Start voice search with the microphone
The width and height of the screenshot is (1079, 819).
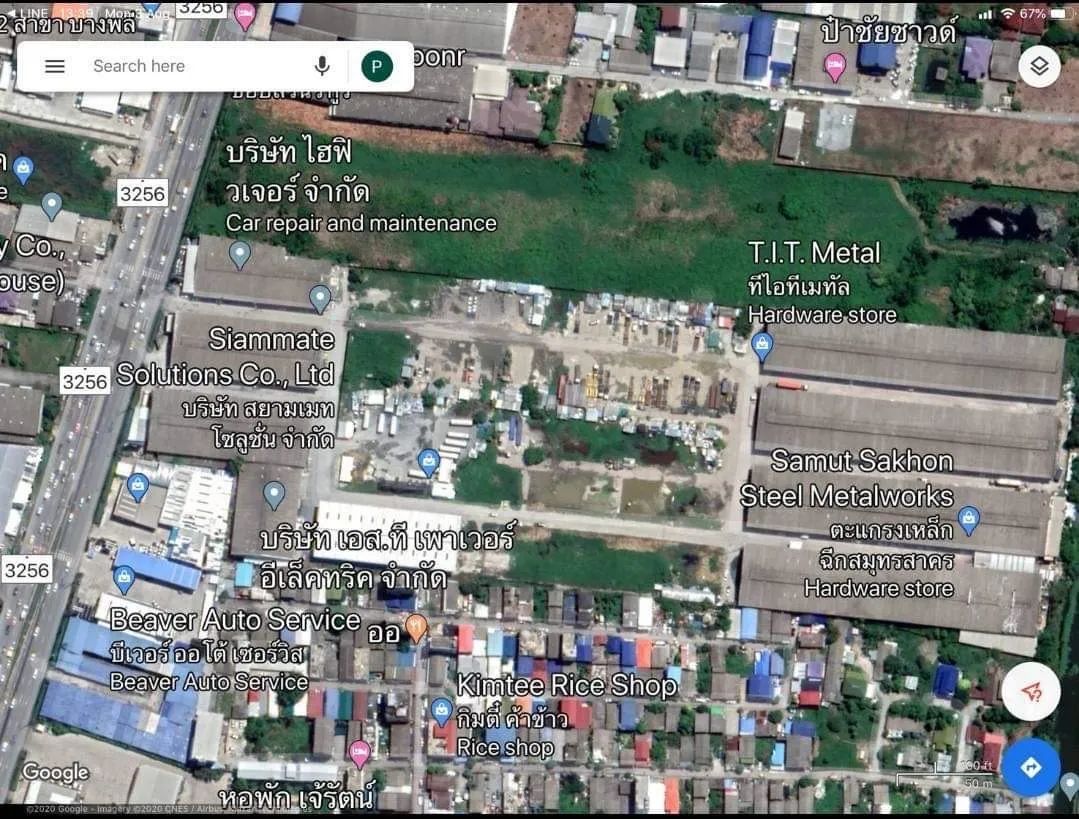(x=322, y=66)
